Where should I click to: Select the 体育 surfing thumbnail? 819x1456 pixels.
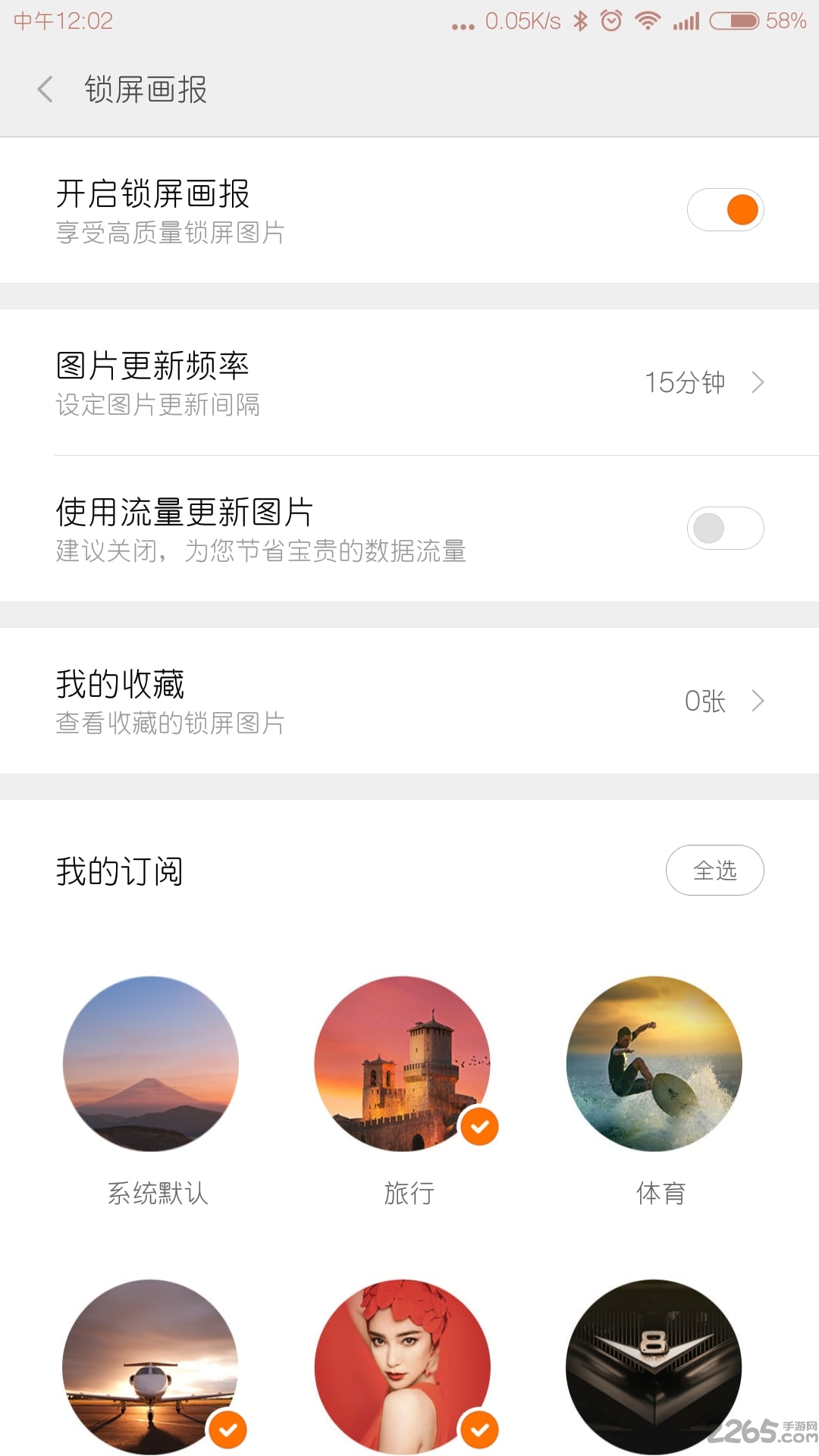pyautogui.click(x=655, y=1063)
